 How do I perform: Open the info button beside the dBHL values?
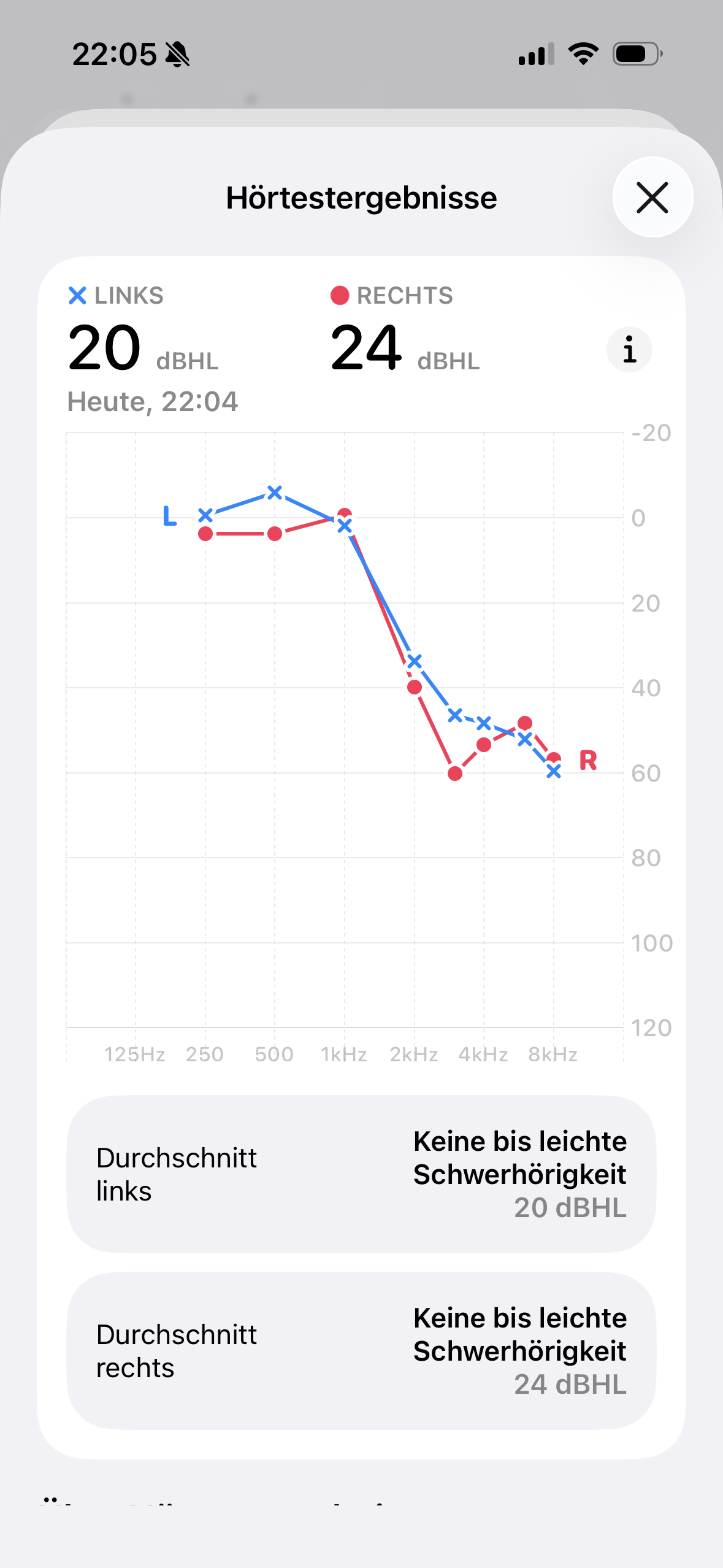(629, 350)
